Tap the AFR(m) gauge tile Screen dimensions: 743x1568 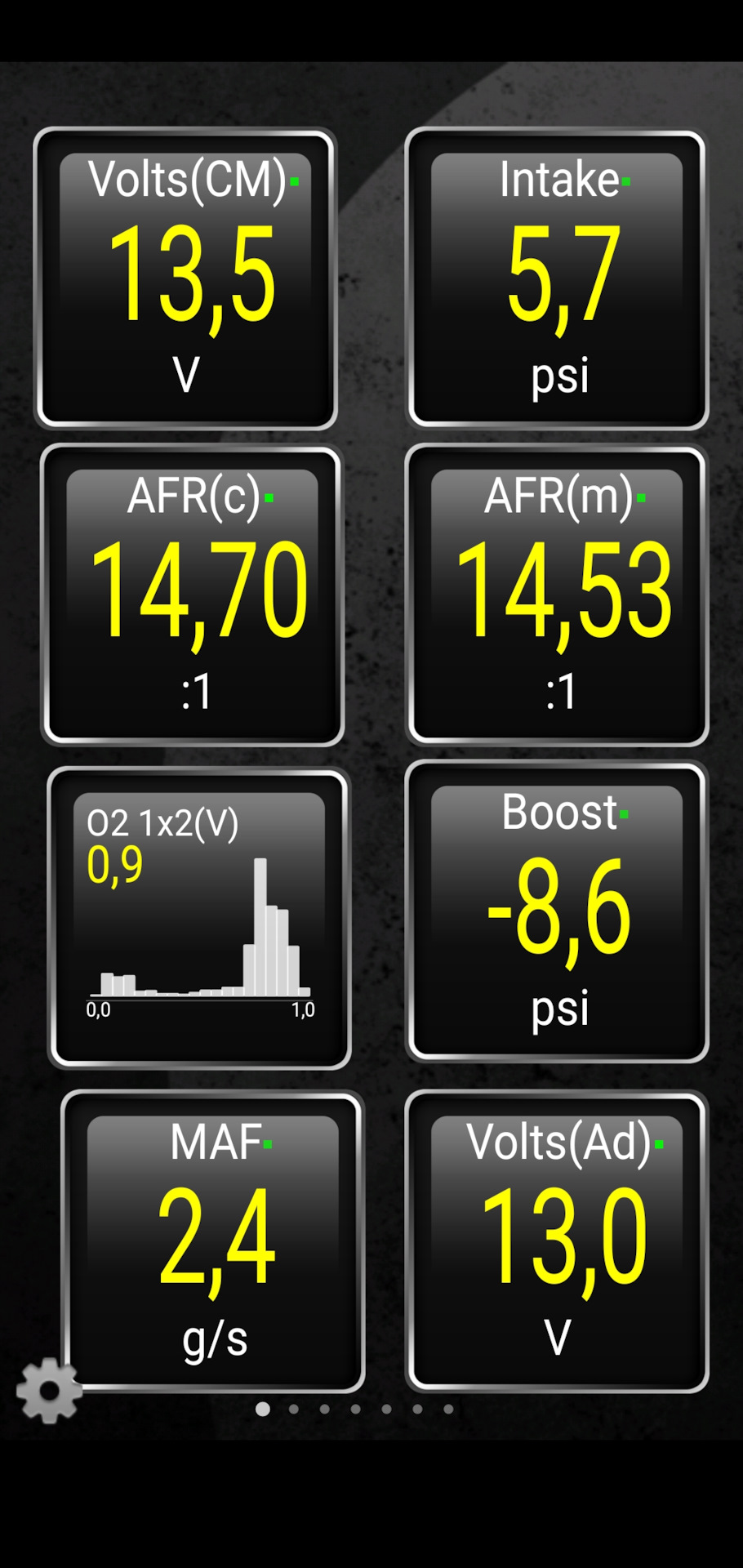point(557,595)
